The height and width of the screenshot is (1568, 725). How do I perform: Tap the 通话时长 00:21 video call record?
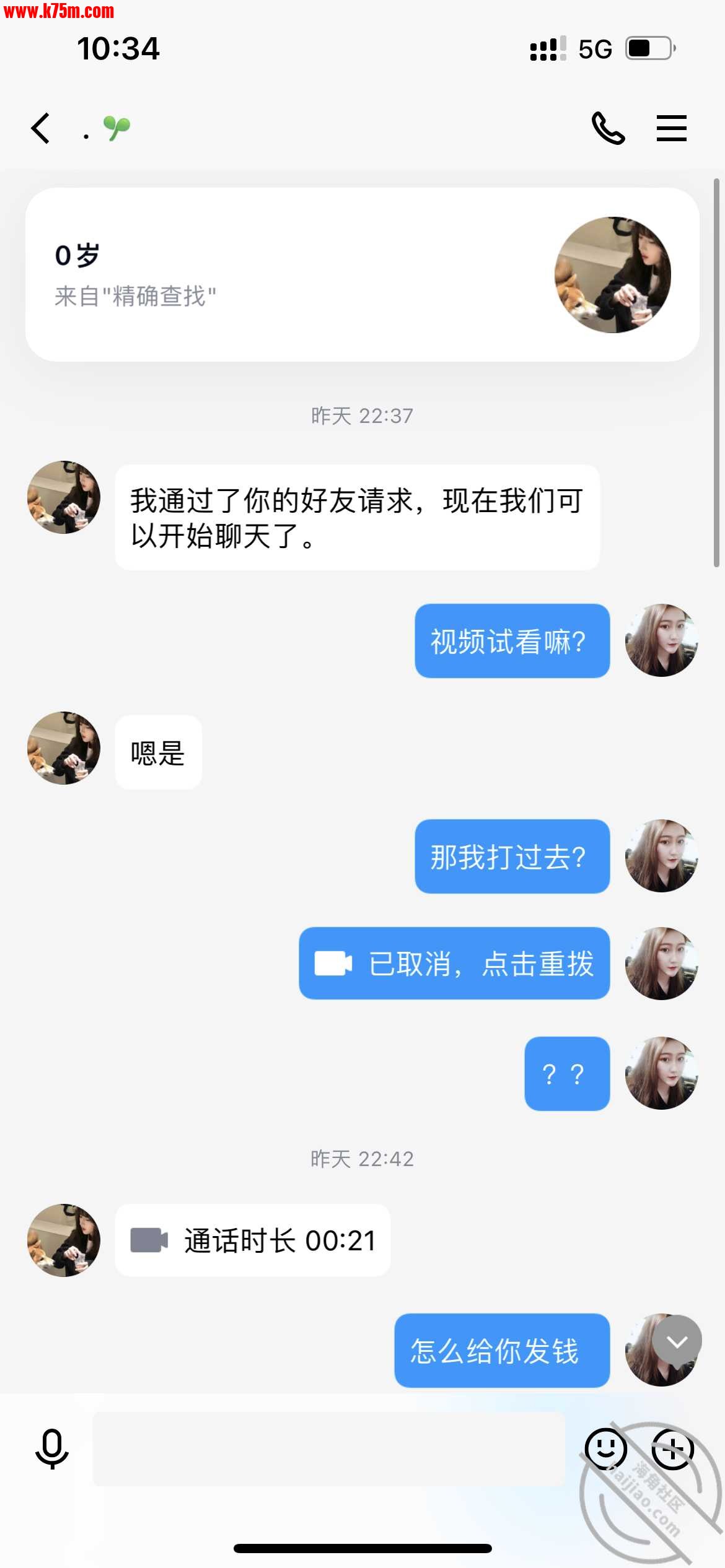coord(253,1240)
